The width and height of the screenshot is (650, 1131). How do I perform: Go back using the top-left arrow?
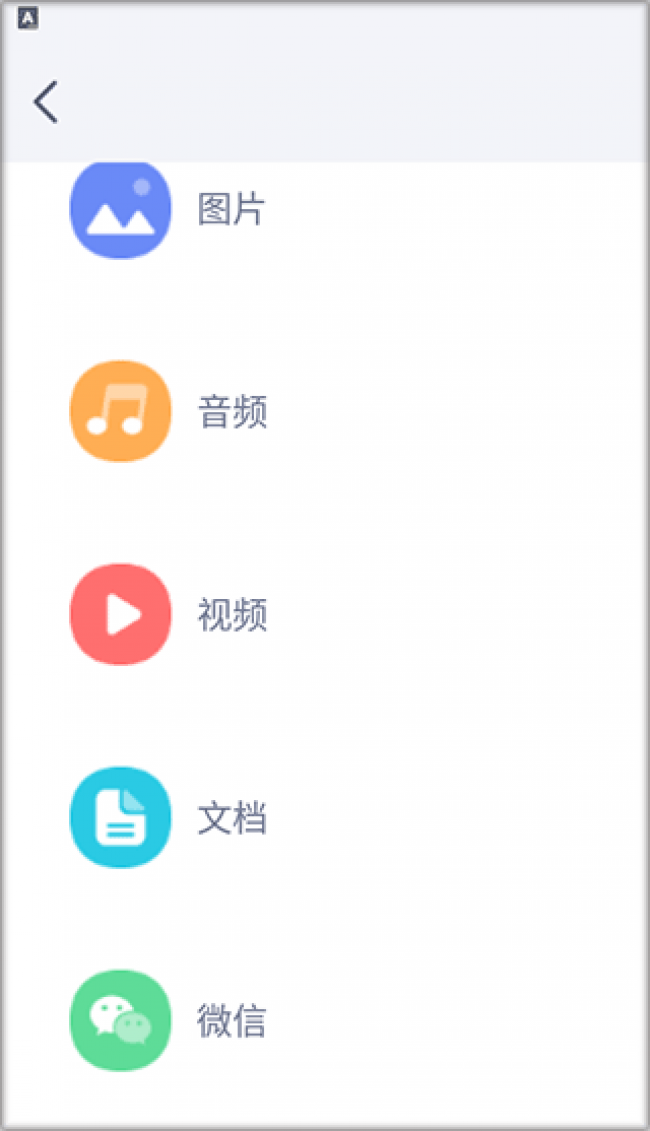[45, 102]
